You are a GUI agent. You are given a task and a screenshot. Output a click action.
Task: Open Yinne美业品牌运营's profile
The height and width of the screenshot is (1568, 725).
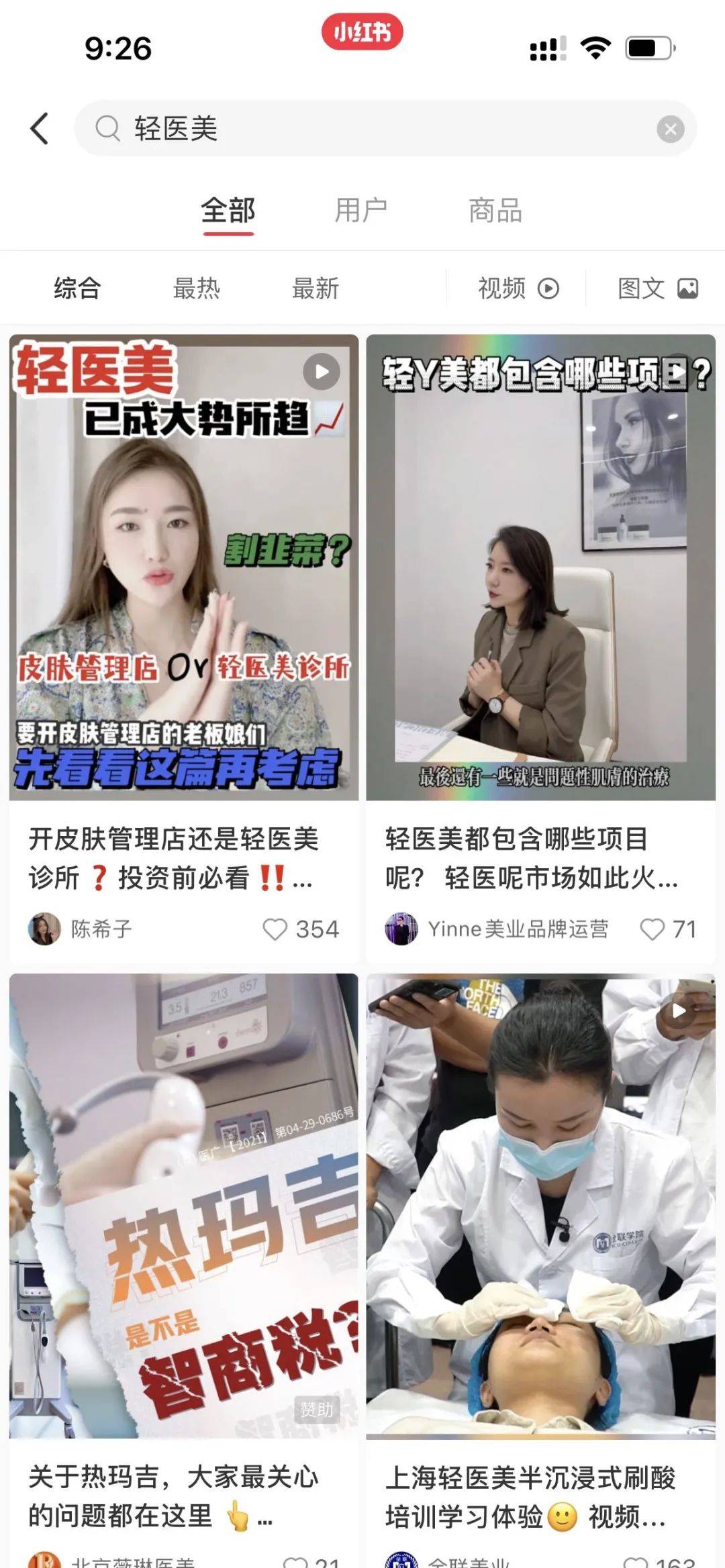tap(497, 929)
